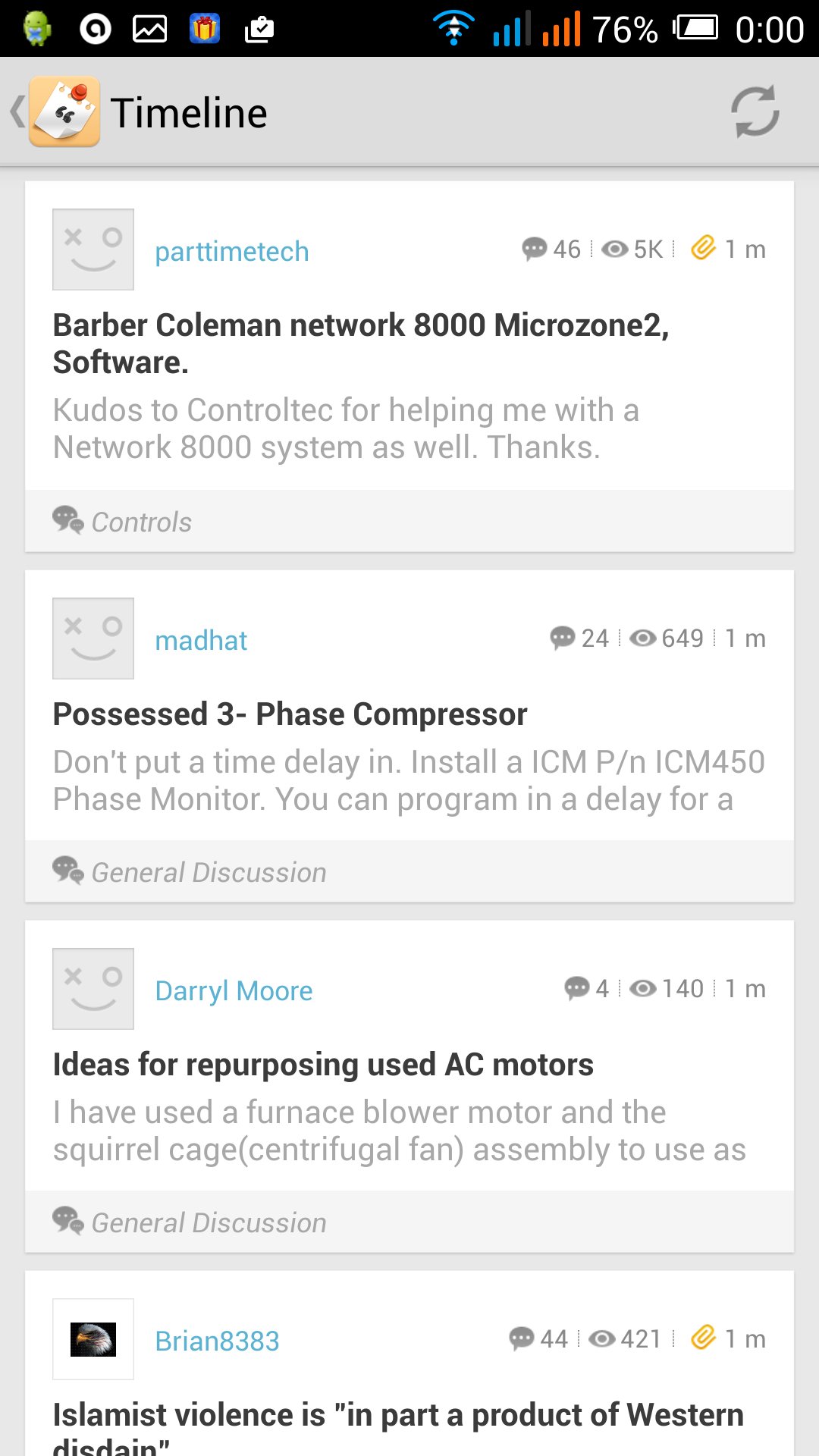Image resolution: width=819 pixels, height=1456 pixels.
Task: View Darryl Moore's profile
Action: 234,990
